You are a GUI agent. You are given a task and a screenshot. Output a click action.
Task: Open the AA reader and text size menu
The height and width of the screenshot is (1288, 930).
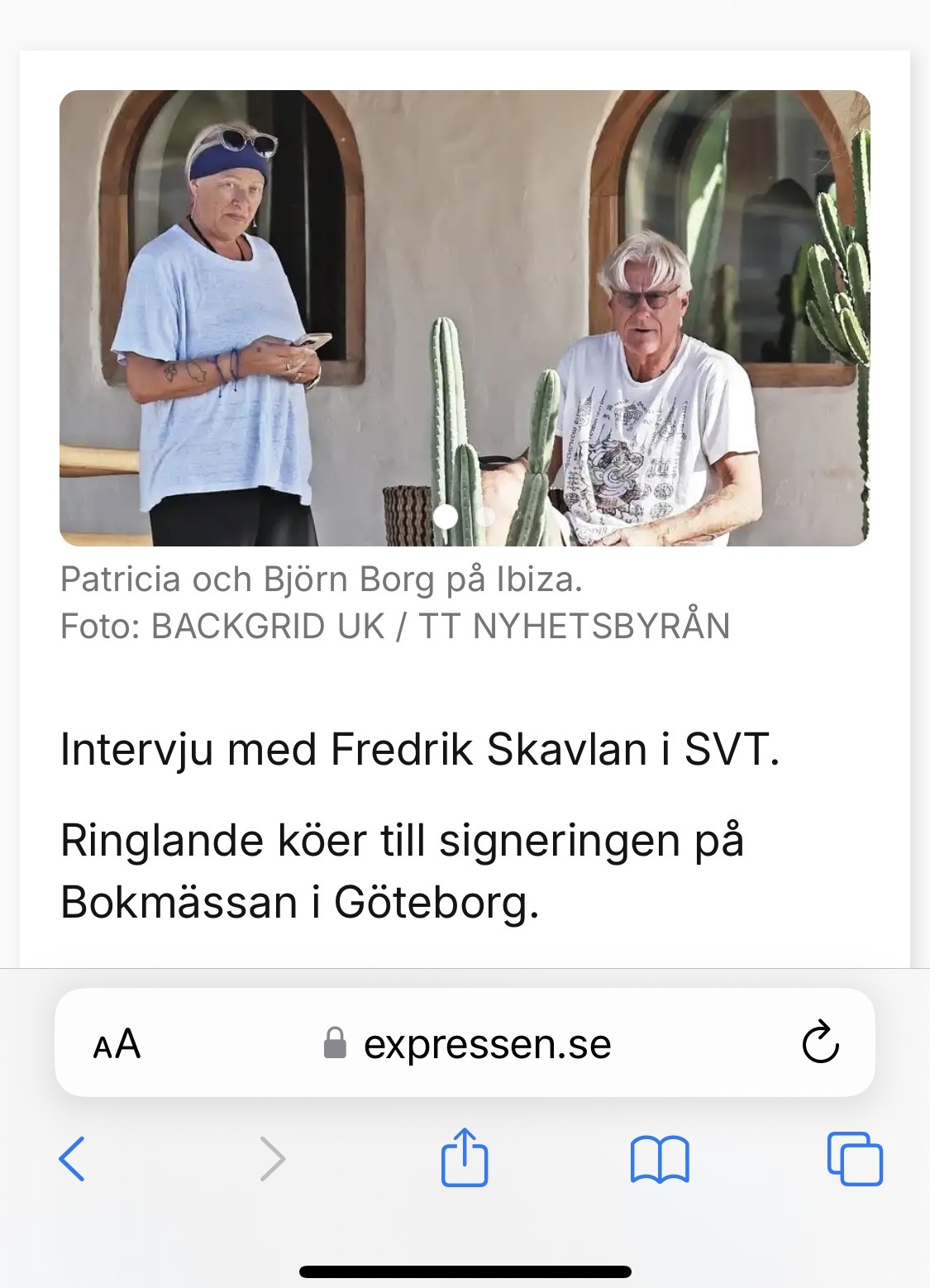pyautogui.click(x=117, y=1043)
